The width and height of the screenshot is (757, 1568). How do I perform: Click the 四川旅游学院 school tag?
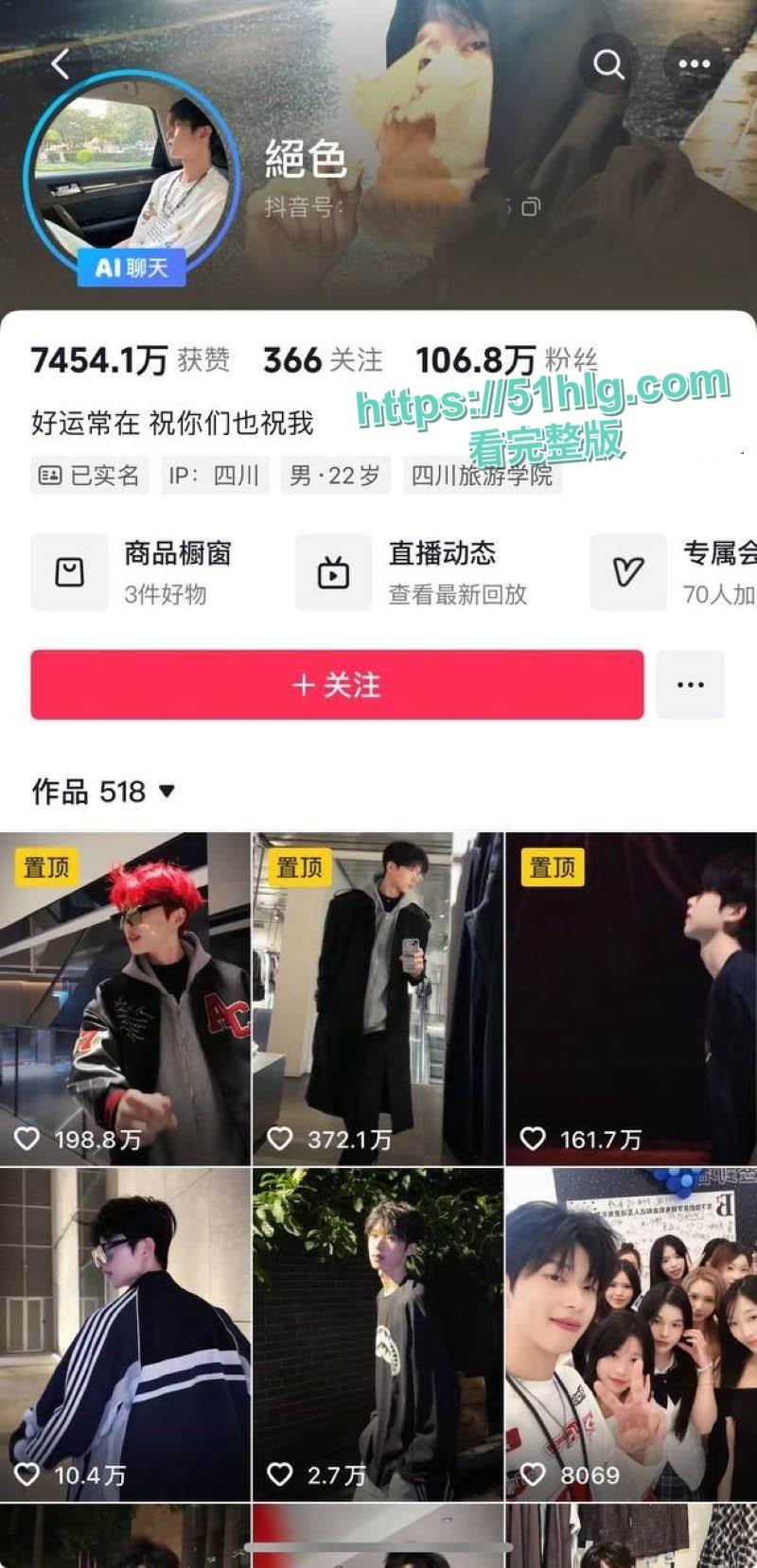point(484,475)
